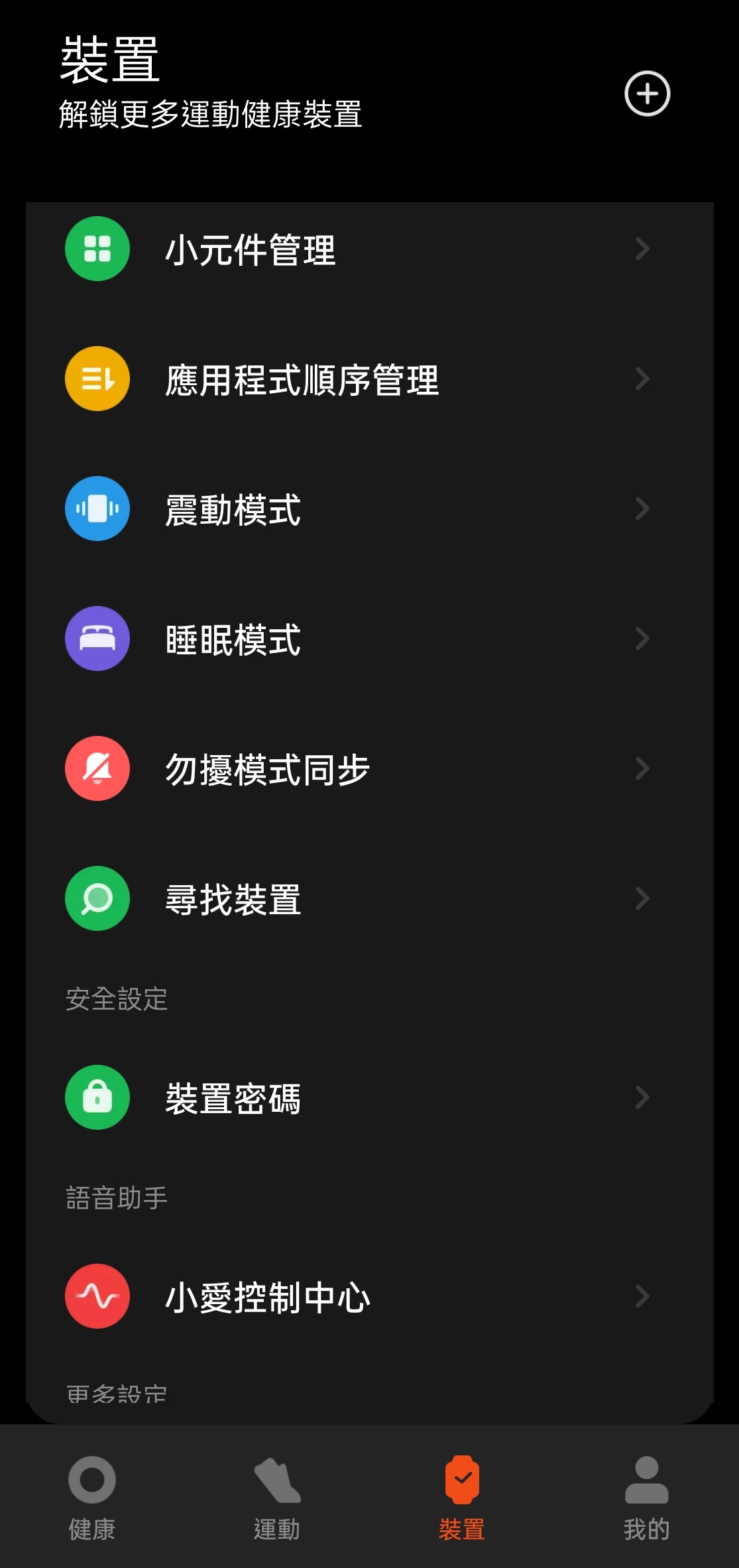This screenshot has height=1568, width=739.
Task: Open 應用程式順序管理
Action: (358, 379)
